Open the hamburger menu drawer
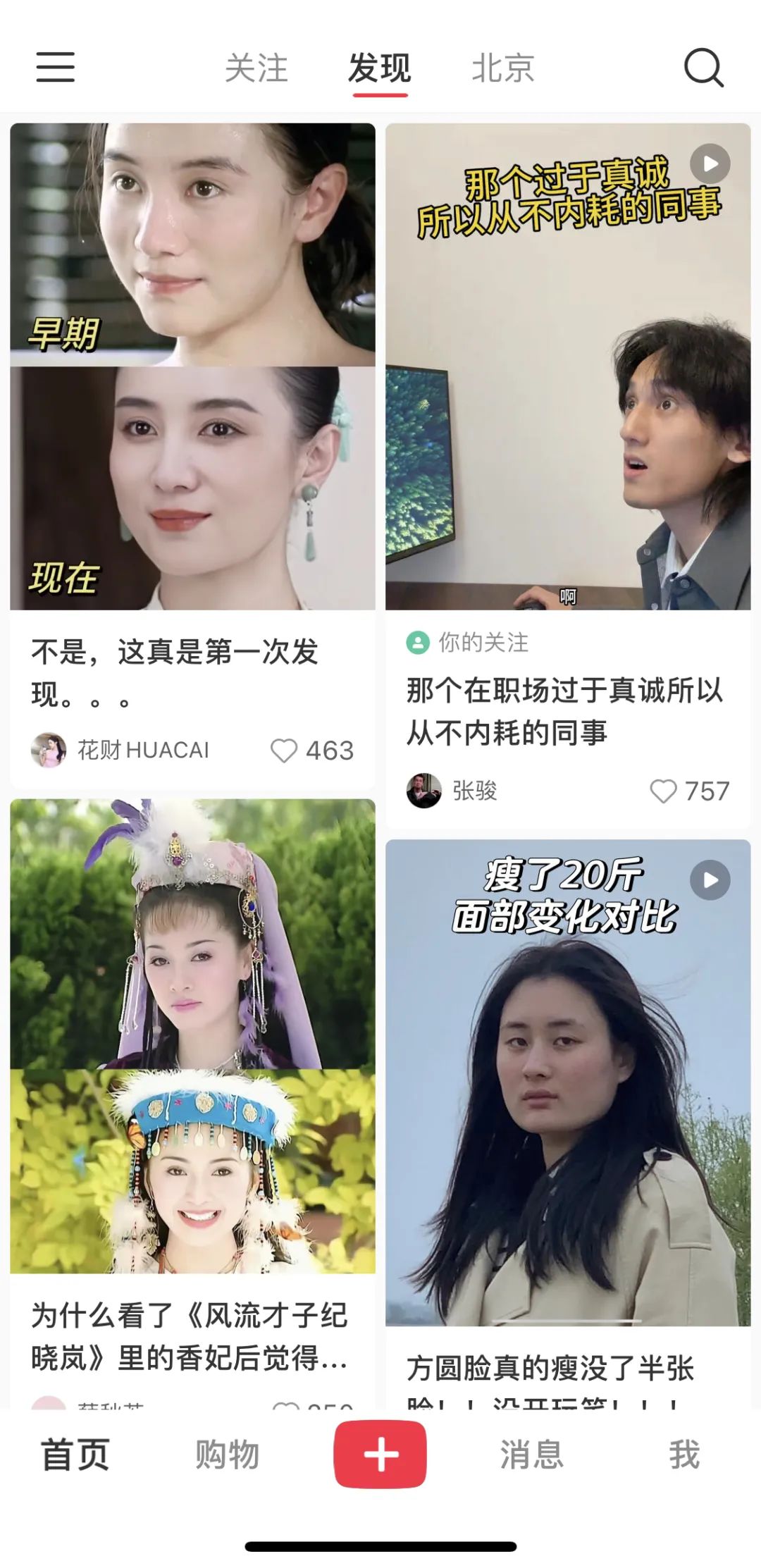The width and height of the screenshot is (761, 1568). pyautogui.click(x=56, y=67)
